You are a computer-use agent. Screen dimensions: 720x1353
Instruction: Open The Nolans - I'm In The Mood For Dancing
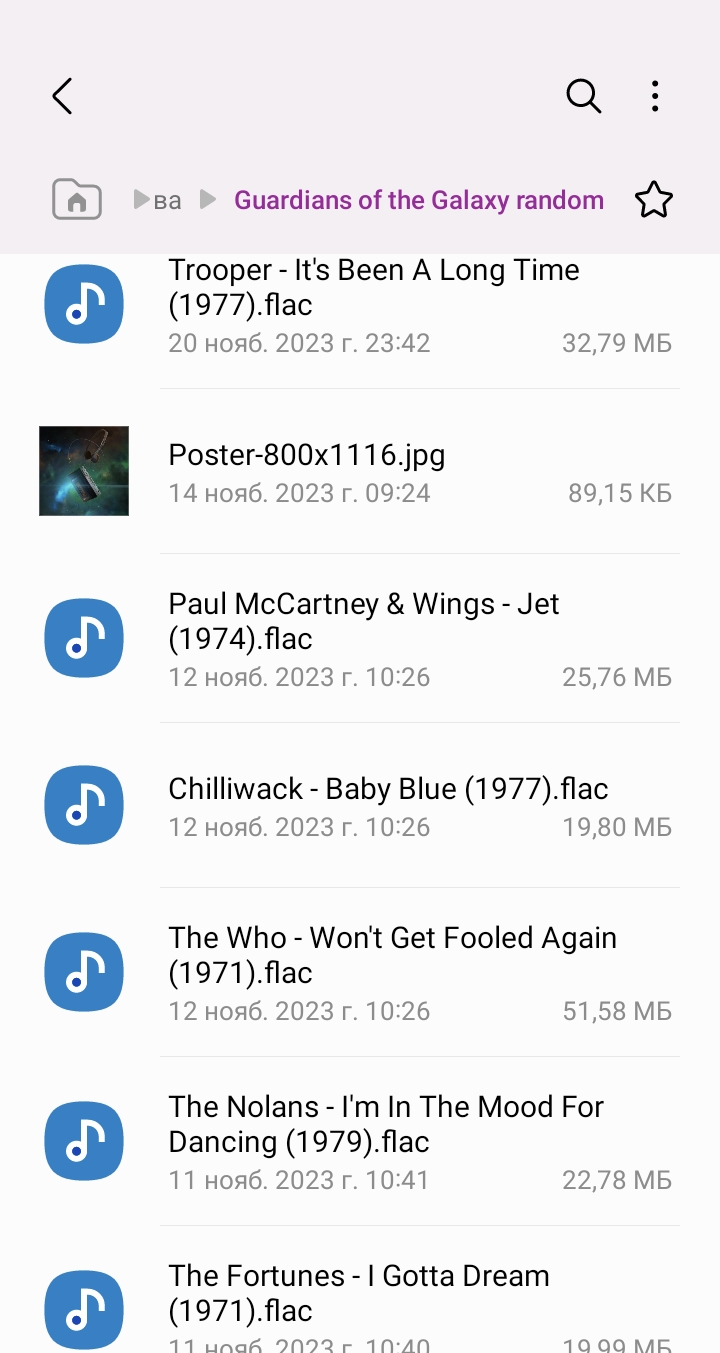(386, 1141)
